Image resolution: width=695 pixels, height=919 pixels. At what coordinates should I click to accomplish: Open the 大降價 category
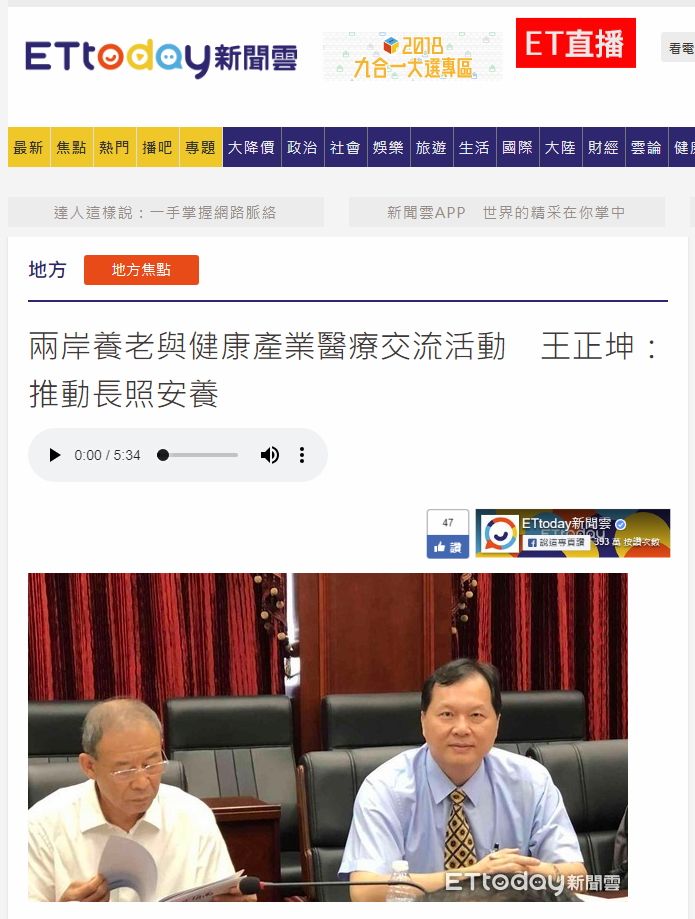coord(251,147)
